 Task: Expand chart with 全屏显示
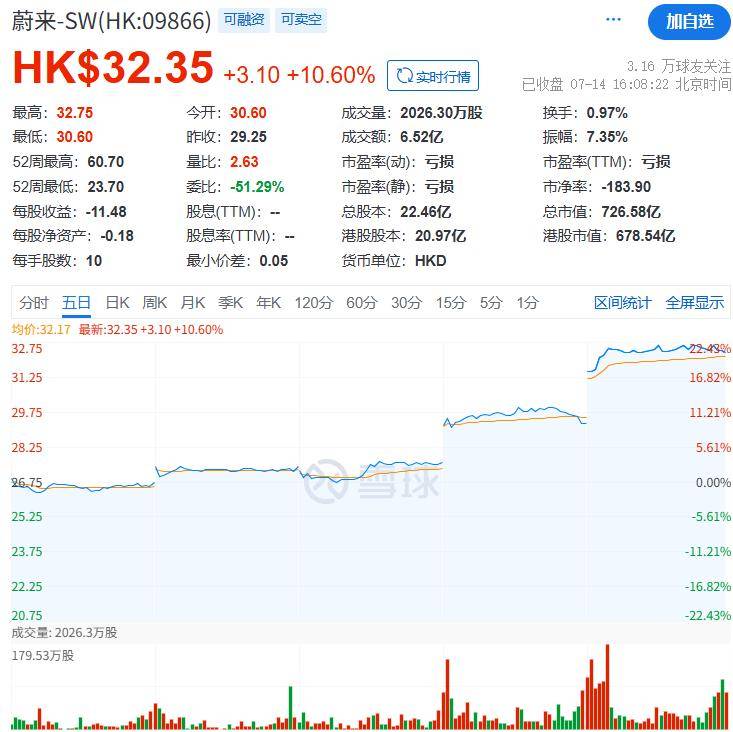pos(694,303)
